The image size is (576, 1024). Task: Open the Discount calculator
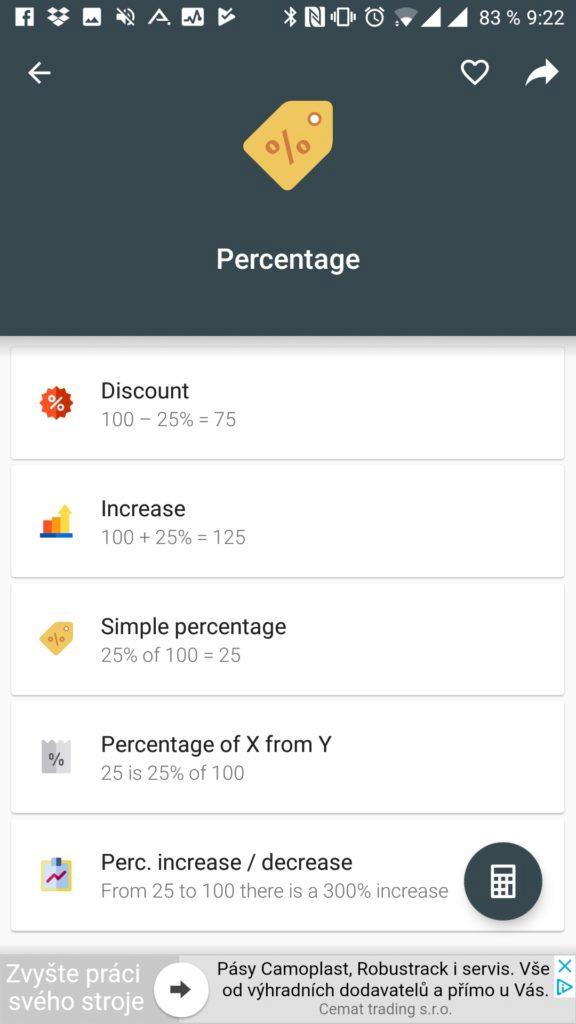[287, 404]
